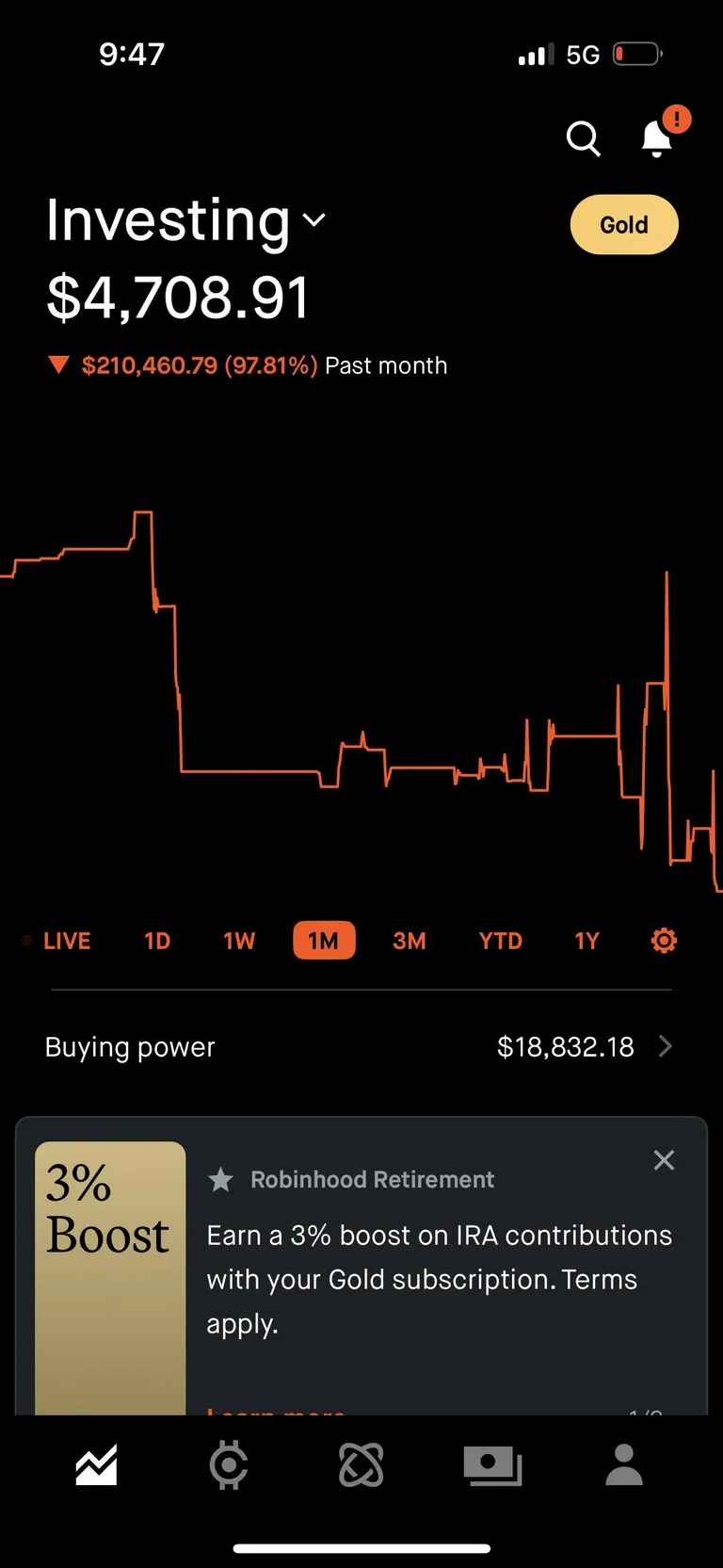The height and width of the screenshot is (1568, 723).
Task: Open chart settings gear
Action: click(x=664, y=940)
